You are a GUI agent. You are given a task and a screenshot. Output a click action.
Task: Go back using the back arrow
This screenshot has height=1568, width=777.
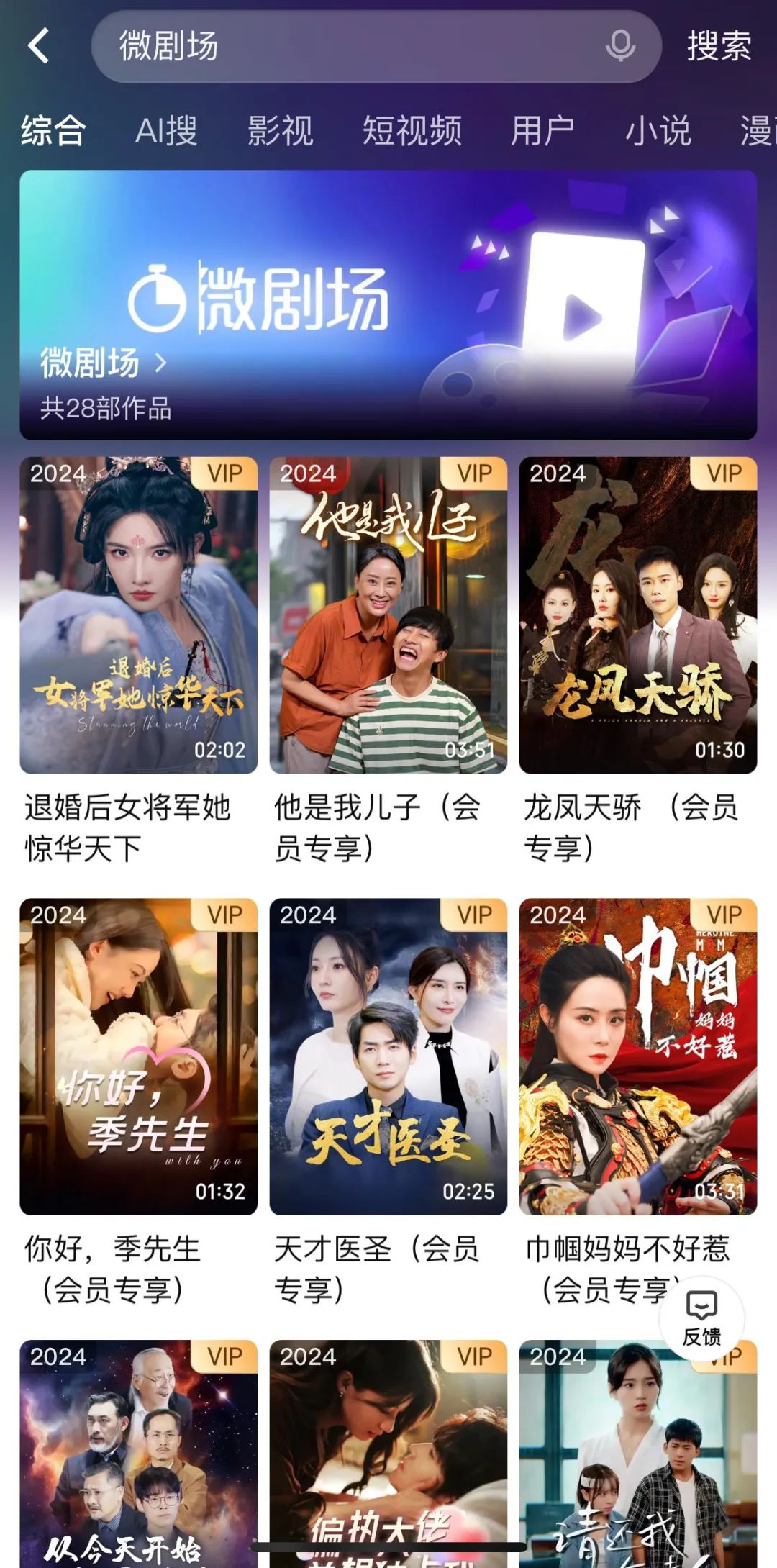point(40,46)
